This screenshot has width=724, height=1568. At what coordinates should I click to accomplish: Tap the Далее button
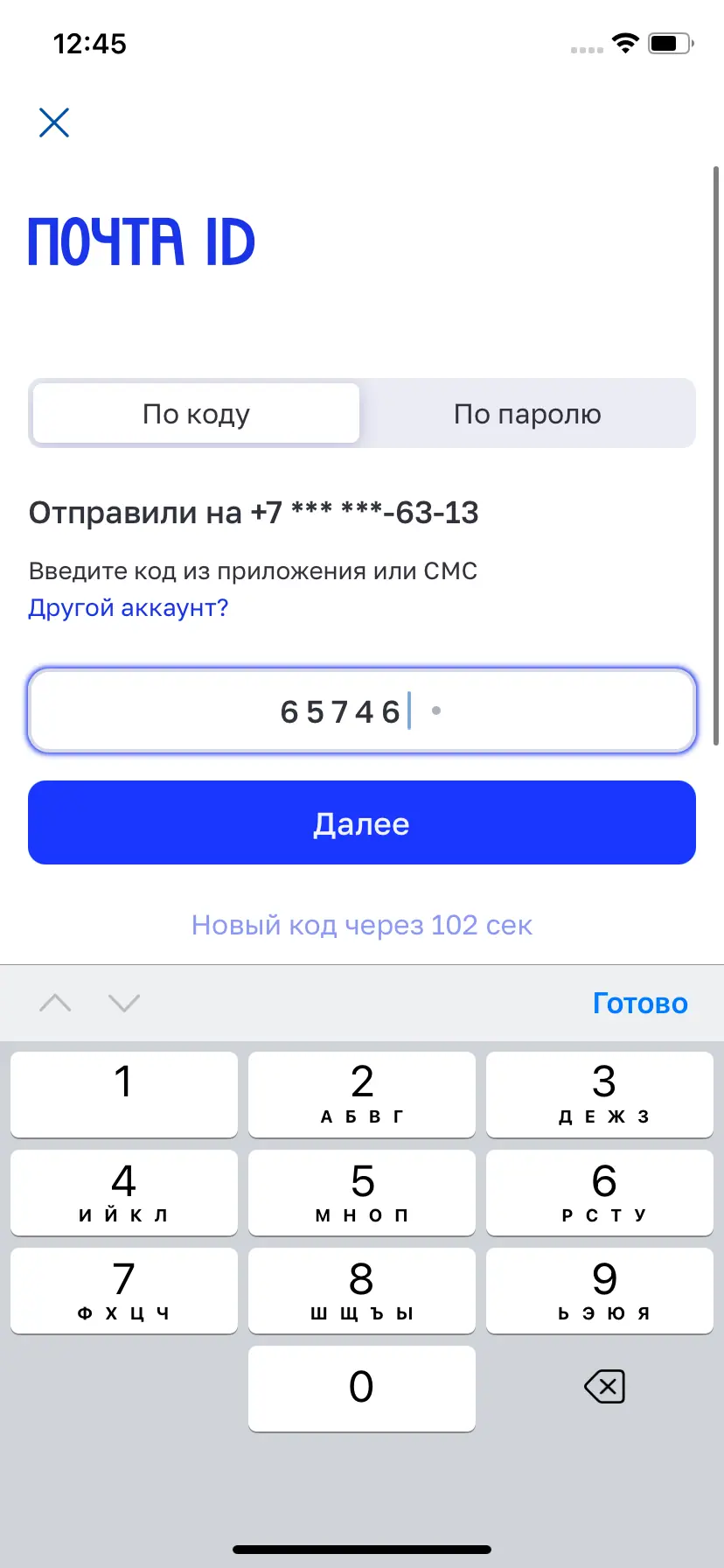pos(362,823)
